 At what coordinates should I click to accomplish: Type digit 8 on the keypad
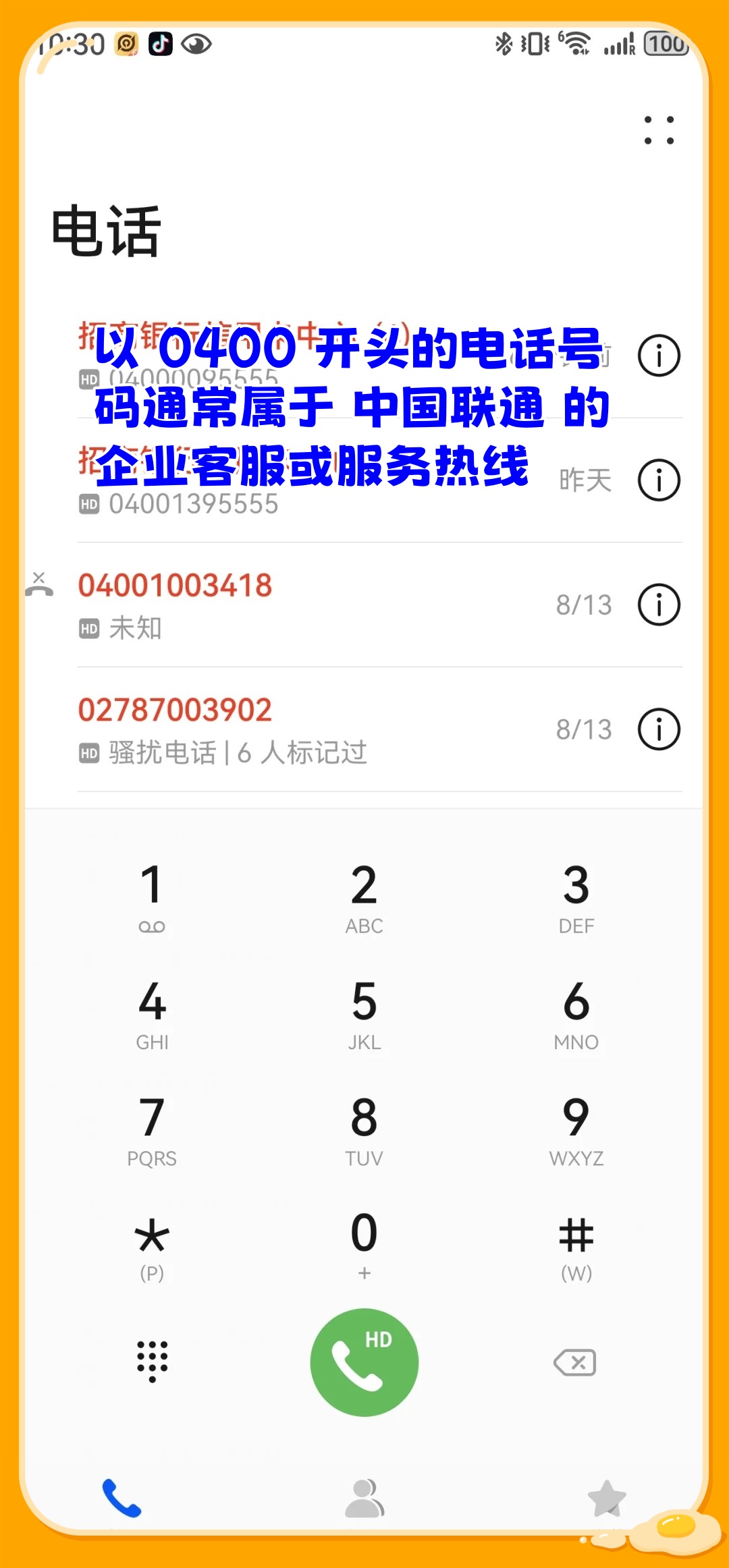(364, 1128)
